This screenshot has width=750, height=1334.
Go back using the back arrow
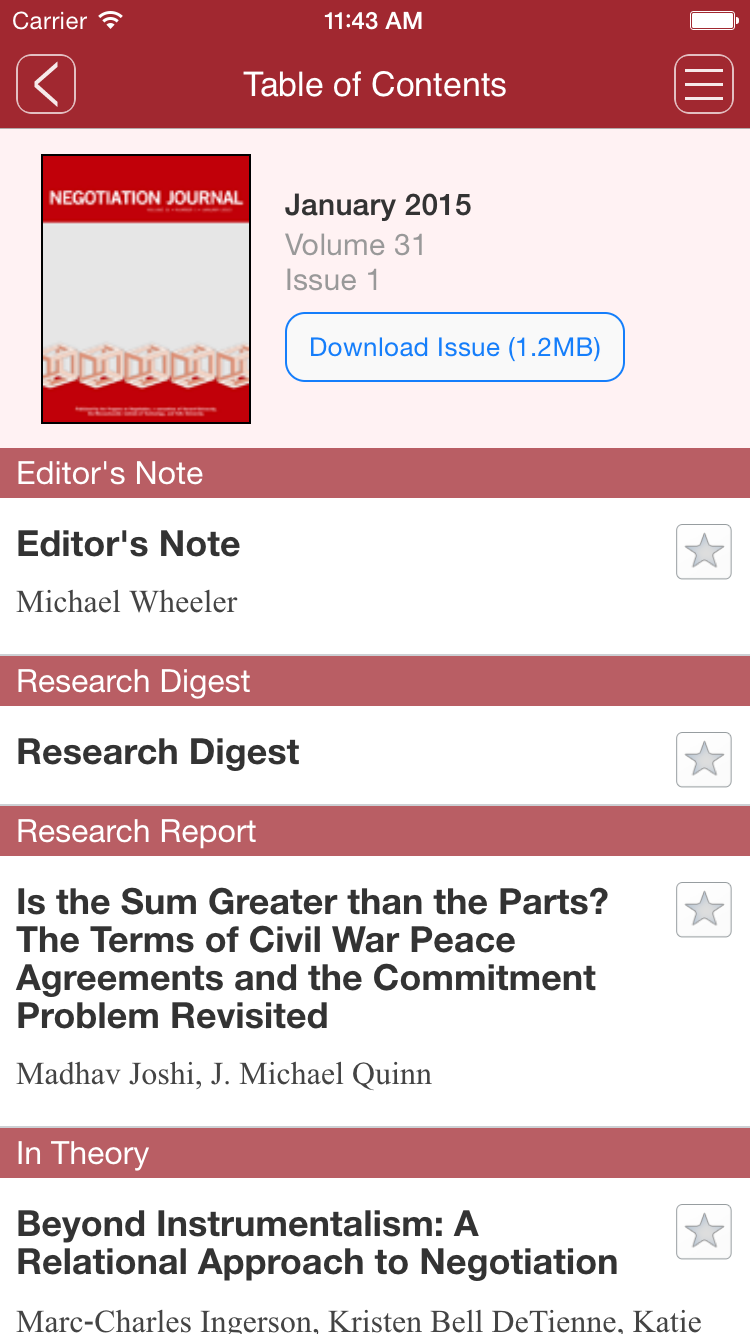click(x=46, y=84)
